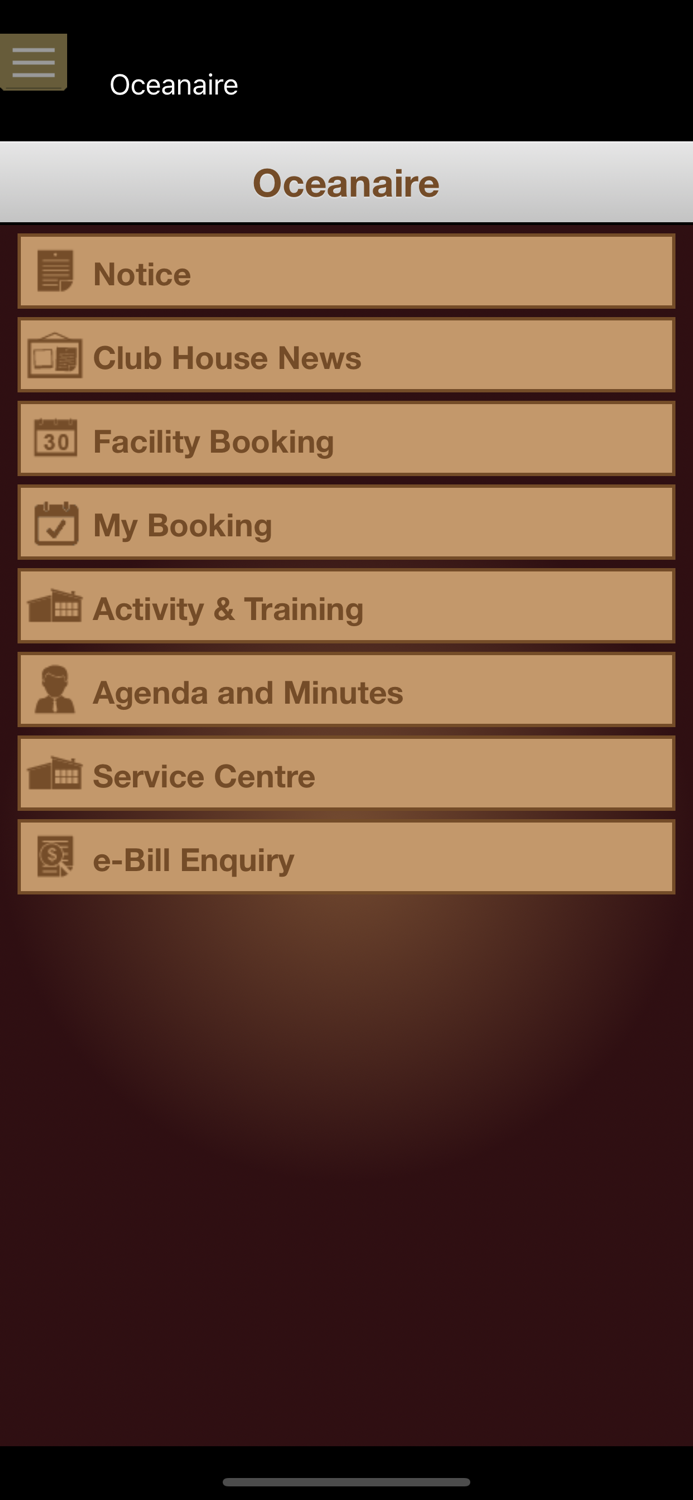Browse Activity & Training
The height and width of the screenshot is (1500, 693).
click(x=346, y=607)
